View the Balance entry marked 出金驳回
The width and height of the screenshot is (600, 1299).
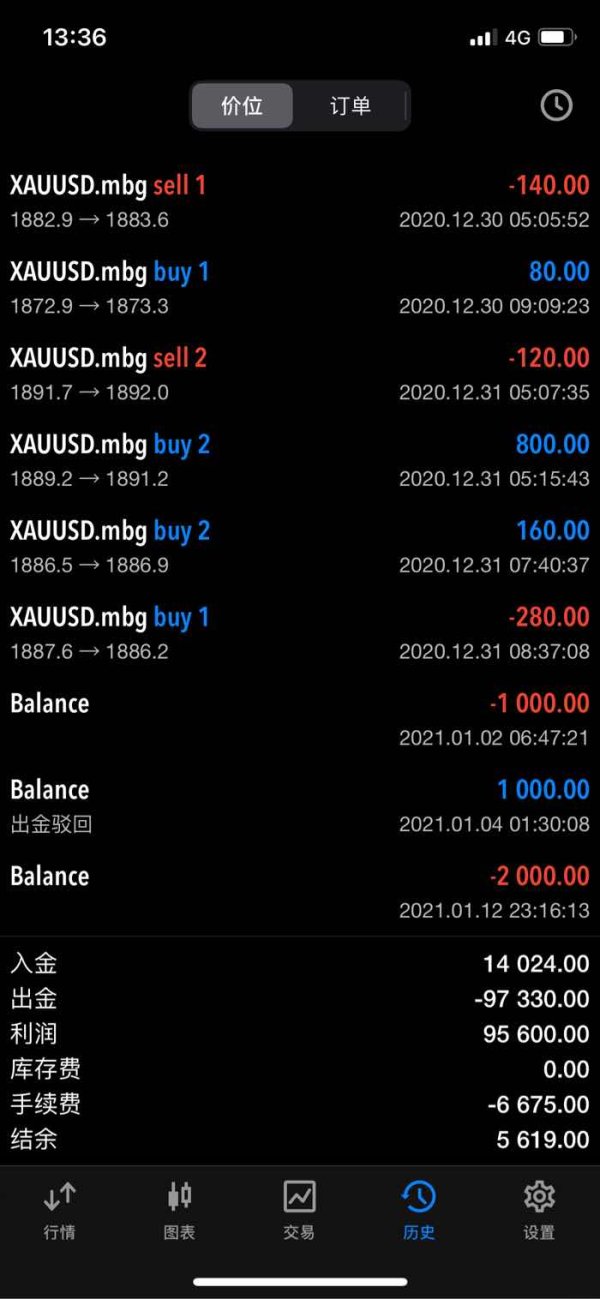point(300,806)
